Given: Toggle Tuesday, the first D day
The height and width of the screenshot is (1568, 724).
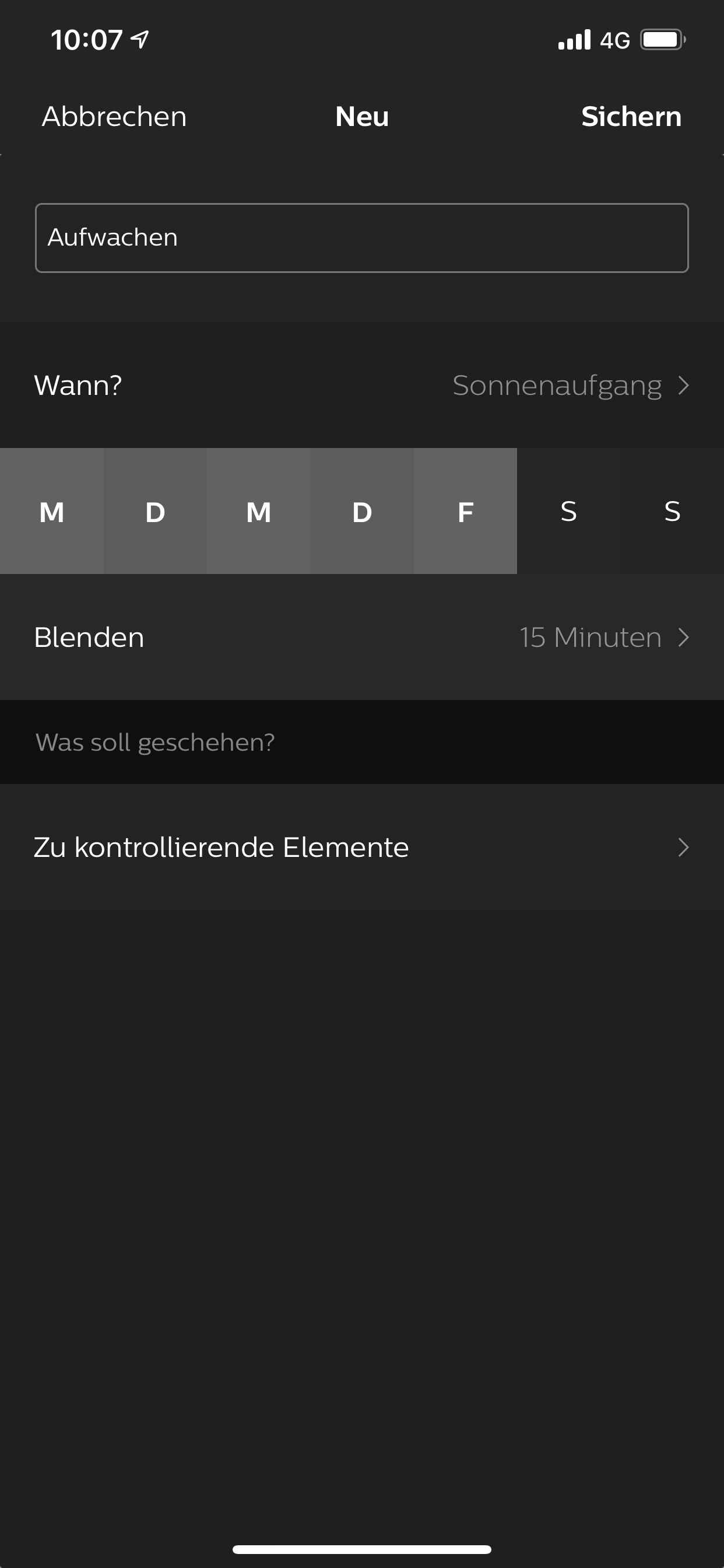Looking at the screenshot, I should tap(155, 512).
